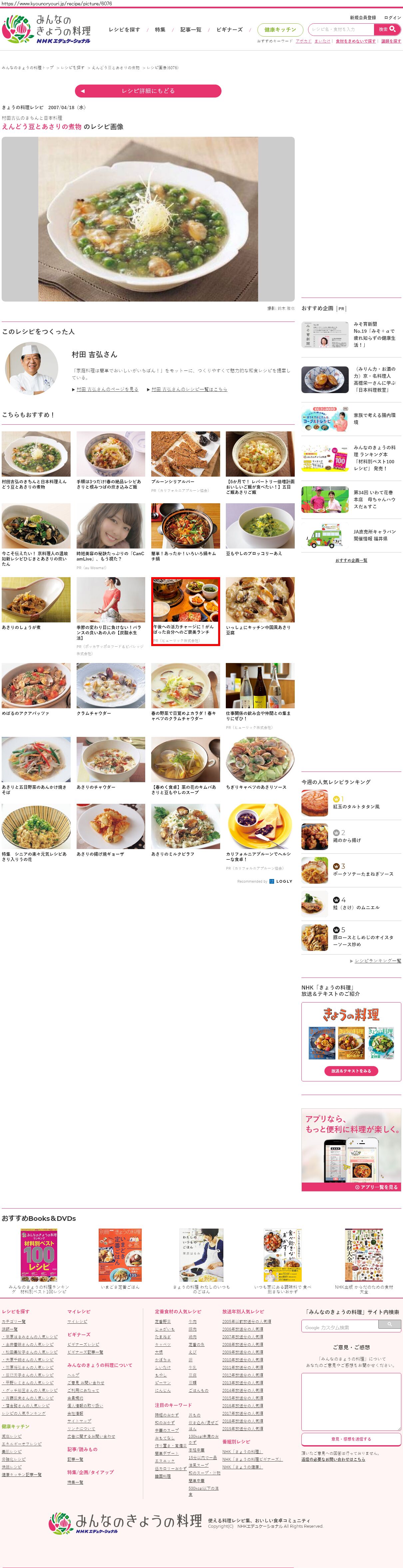Open ログイン in the header
The image size is (403, 1568).
[393, 18]
